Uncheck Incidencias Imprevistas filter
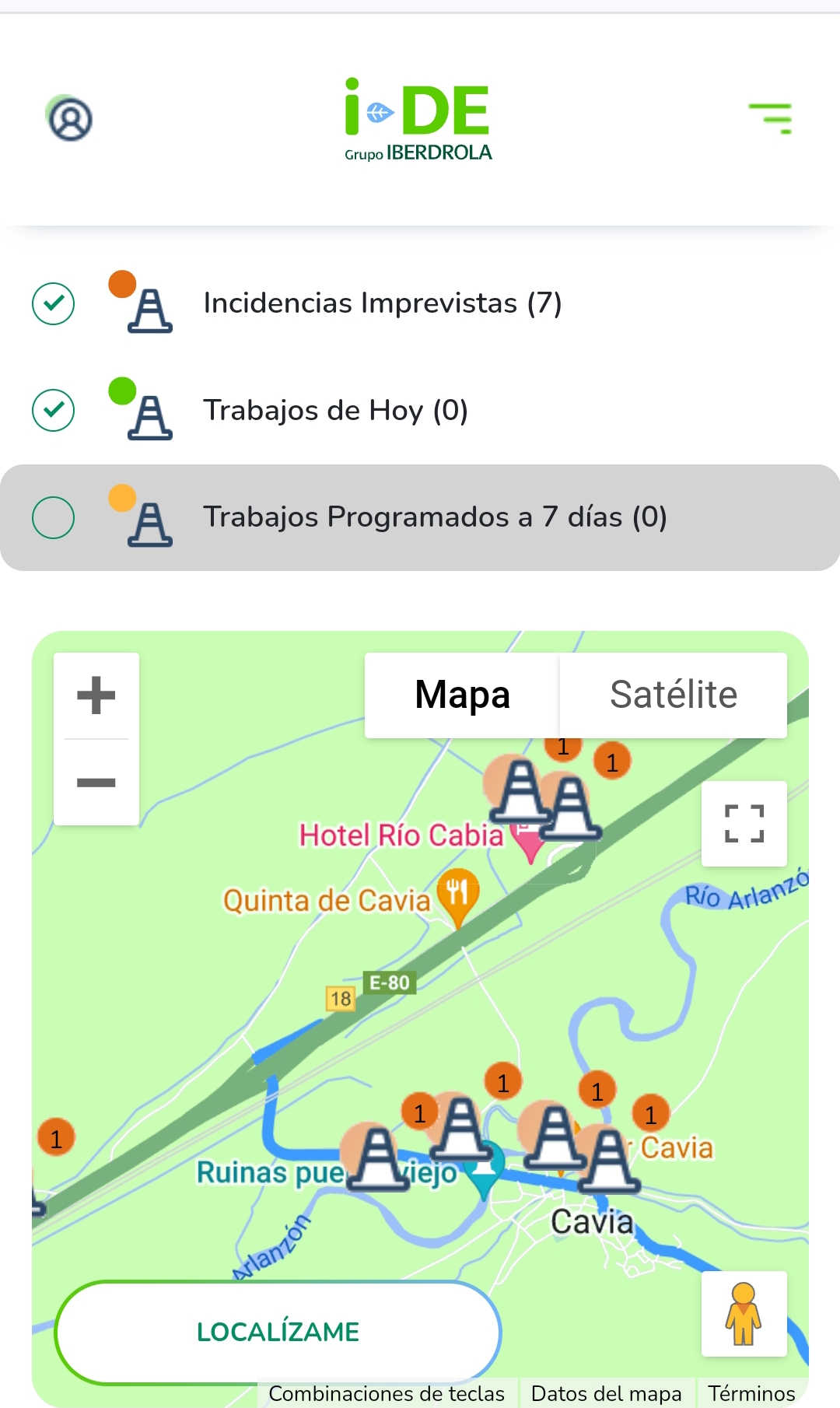This screenshot has width=840, height=1408. [54, 303]
